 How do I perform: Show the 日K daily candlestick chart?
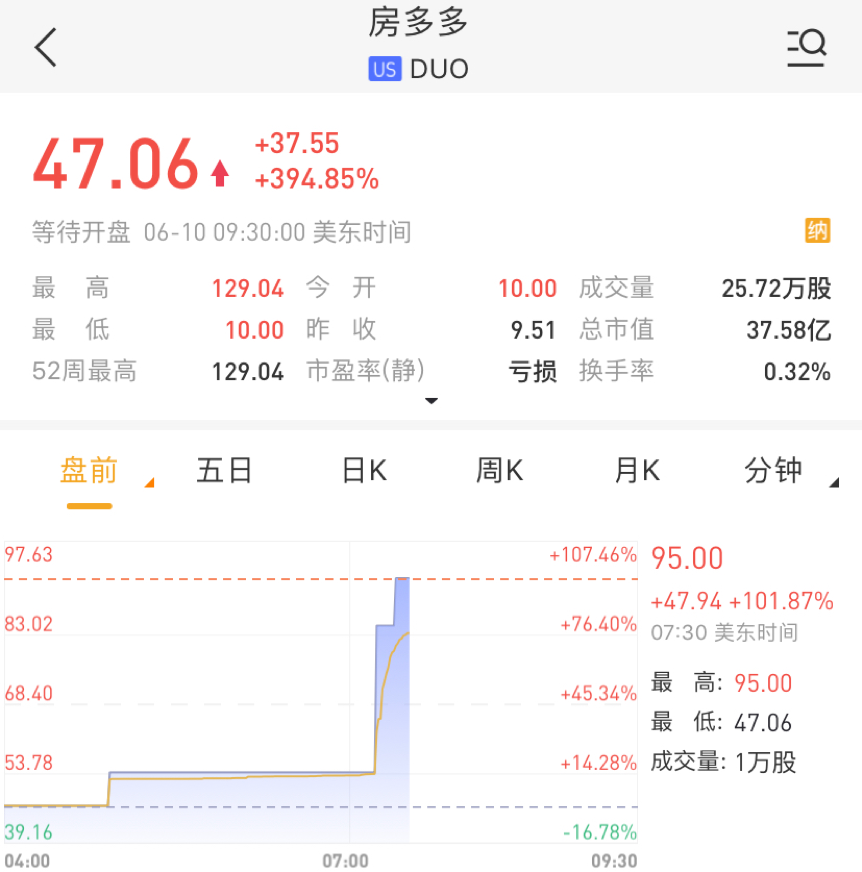364,470
